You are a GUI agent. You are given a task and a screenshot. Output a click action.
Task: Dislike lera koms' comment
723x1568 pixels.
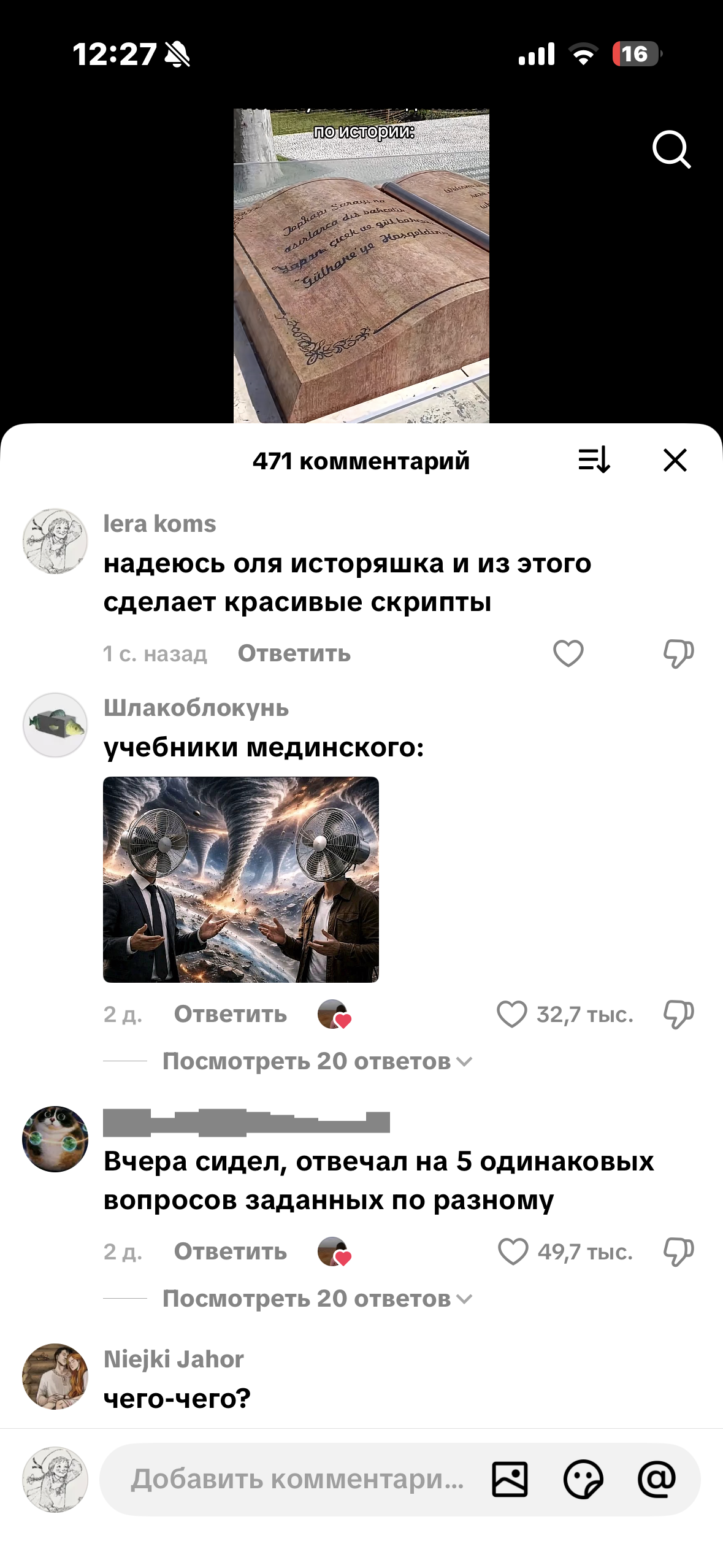point(678,653)
